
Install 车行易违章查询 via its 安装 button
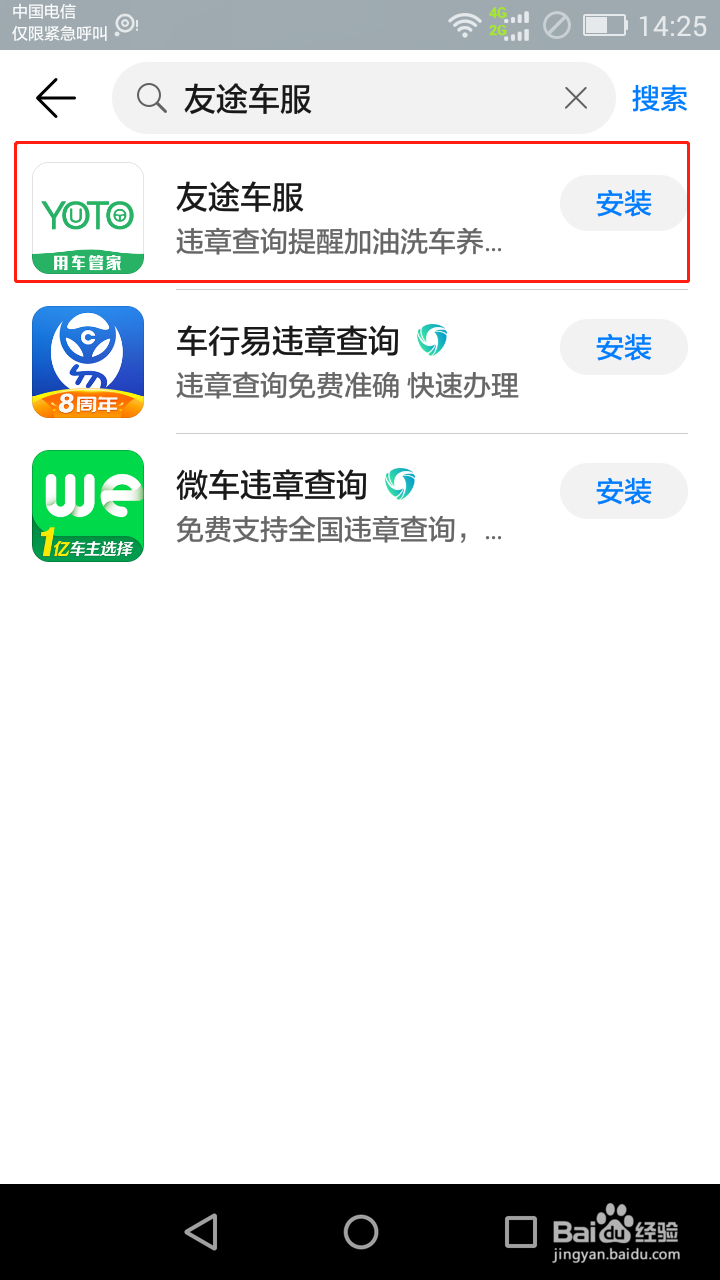pyautogui.click(x=623, y=347)
